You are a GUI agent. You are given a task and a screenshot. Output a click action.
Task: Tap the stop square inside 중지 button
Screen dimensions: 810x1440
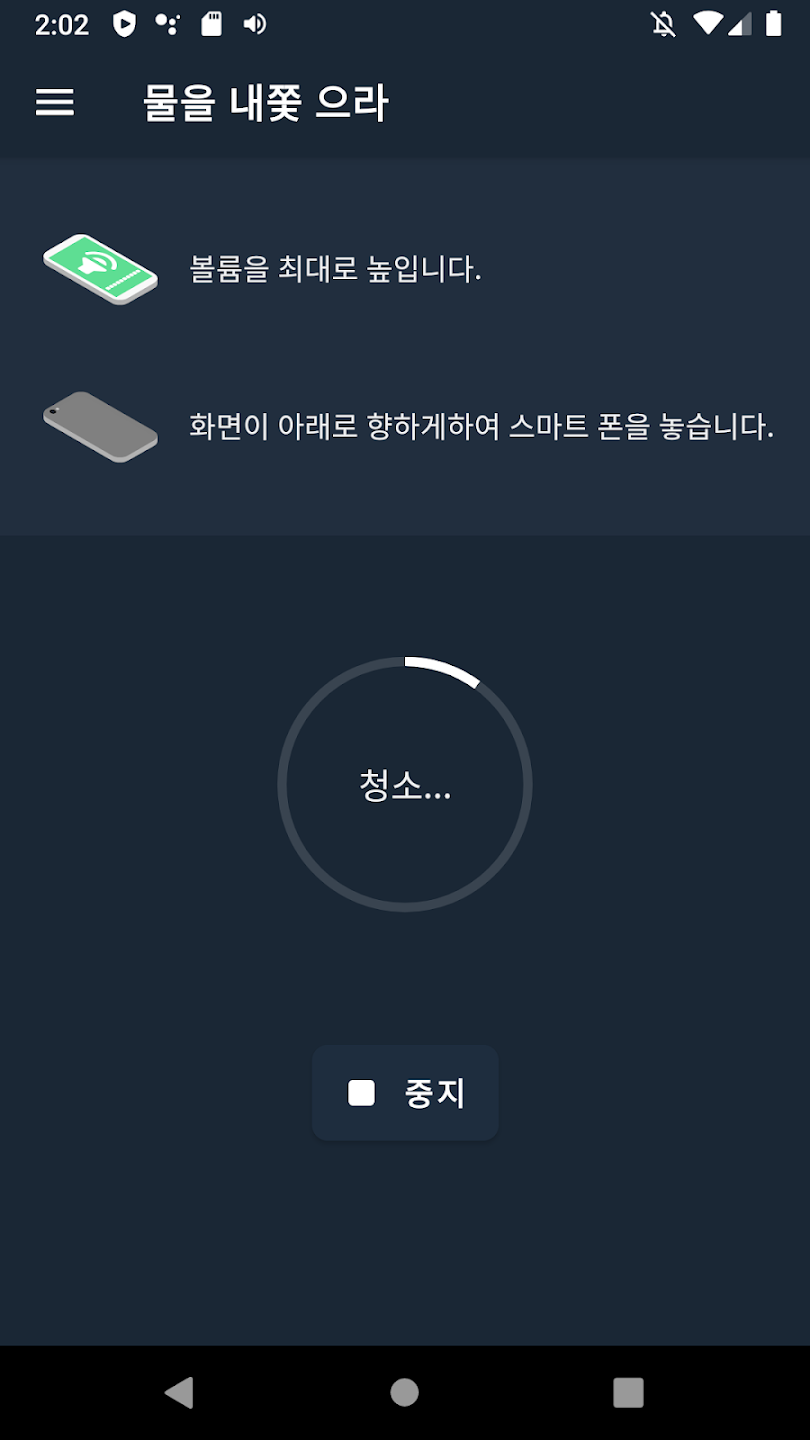361,1092
